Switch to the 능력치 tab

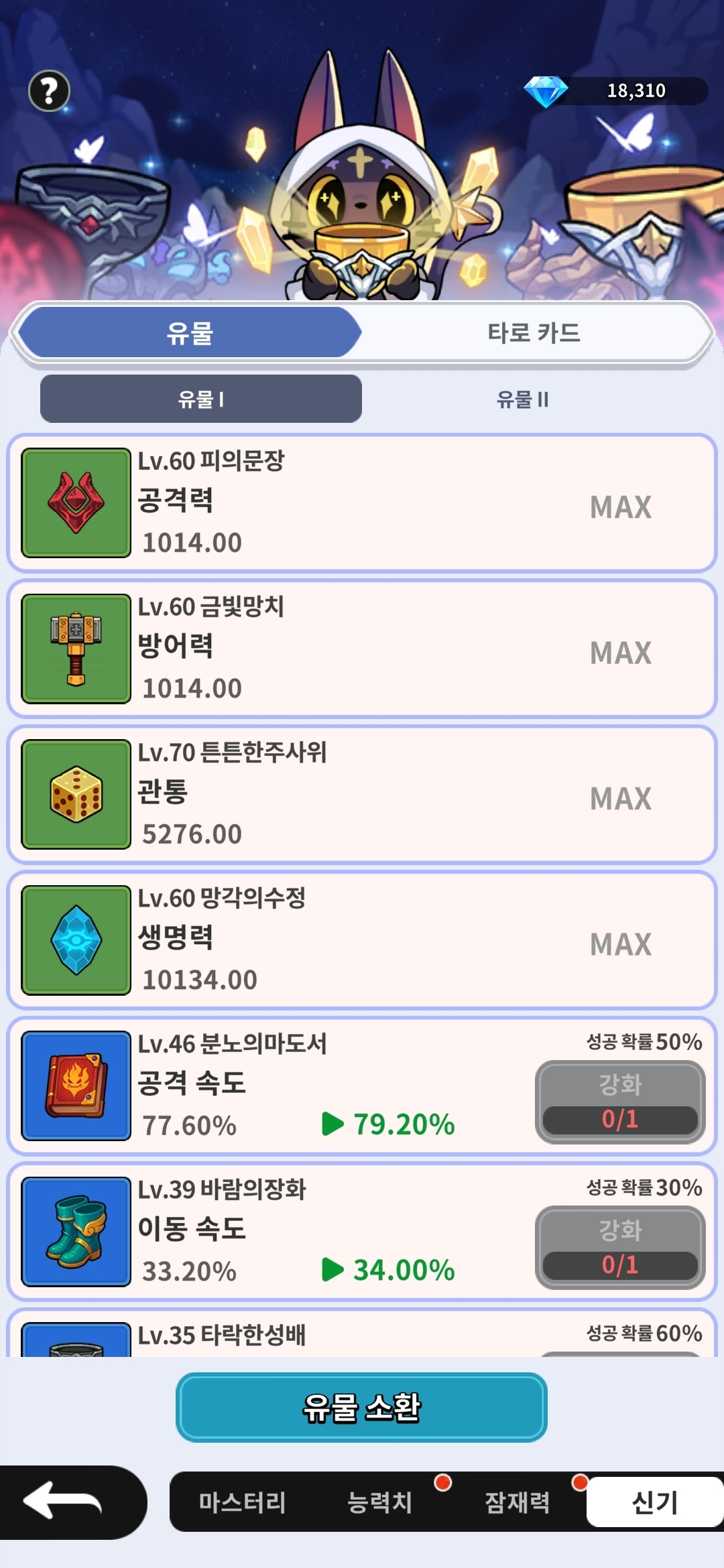pyautogui.click(x=379, y=1502)
